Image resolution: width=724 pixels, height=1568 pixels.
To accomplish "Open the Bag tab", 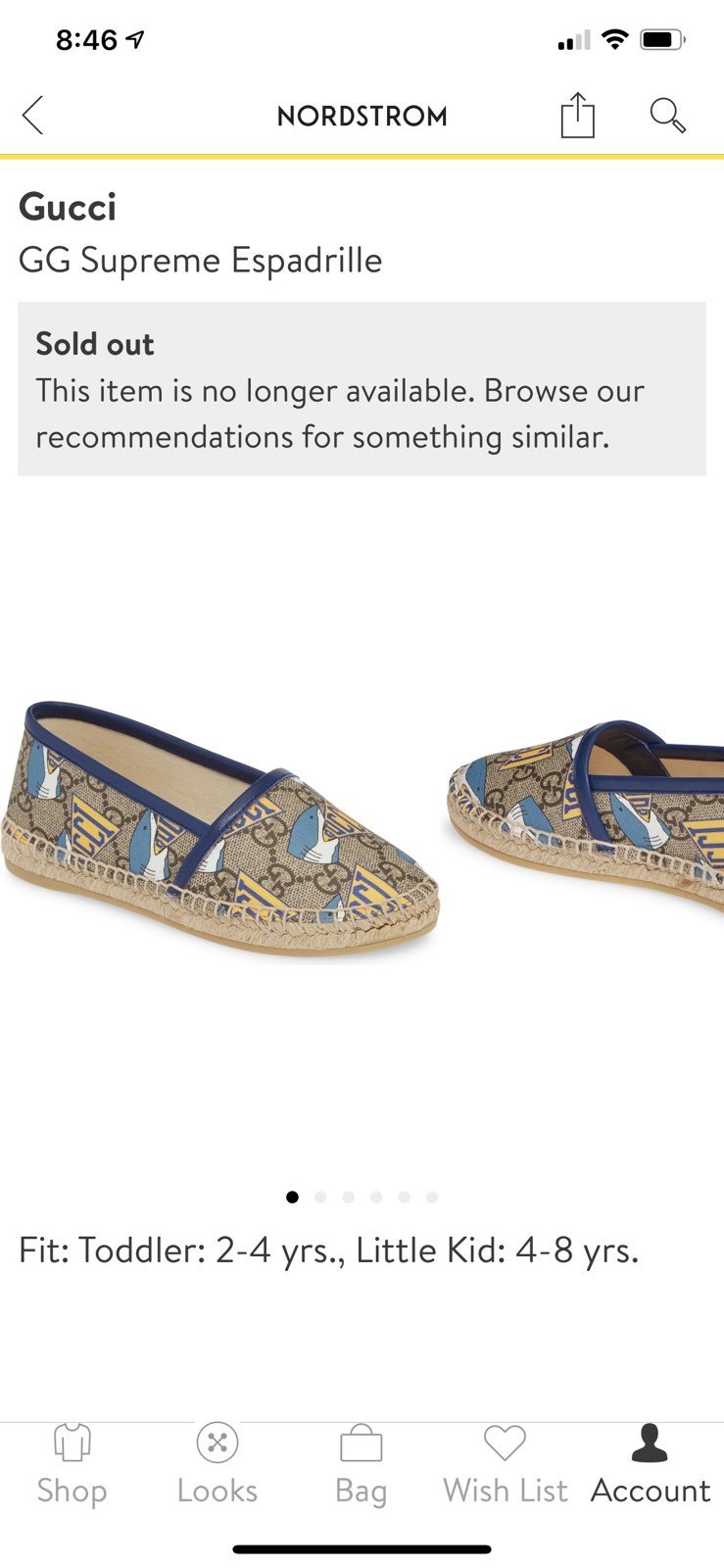I will coord(361,1463).
